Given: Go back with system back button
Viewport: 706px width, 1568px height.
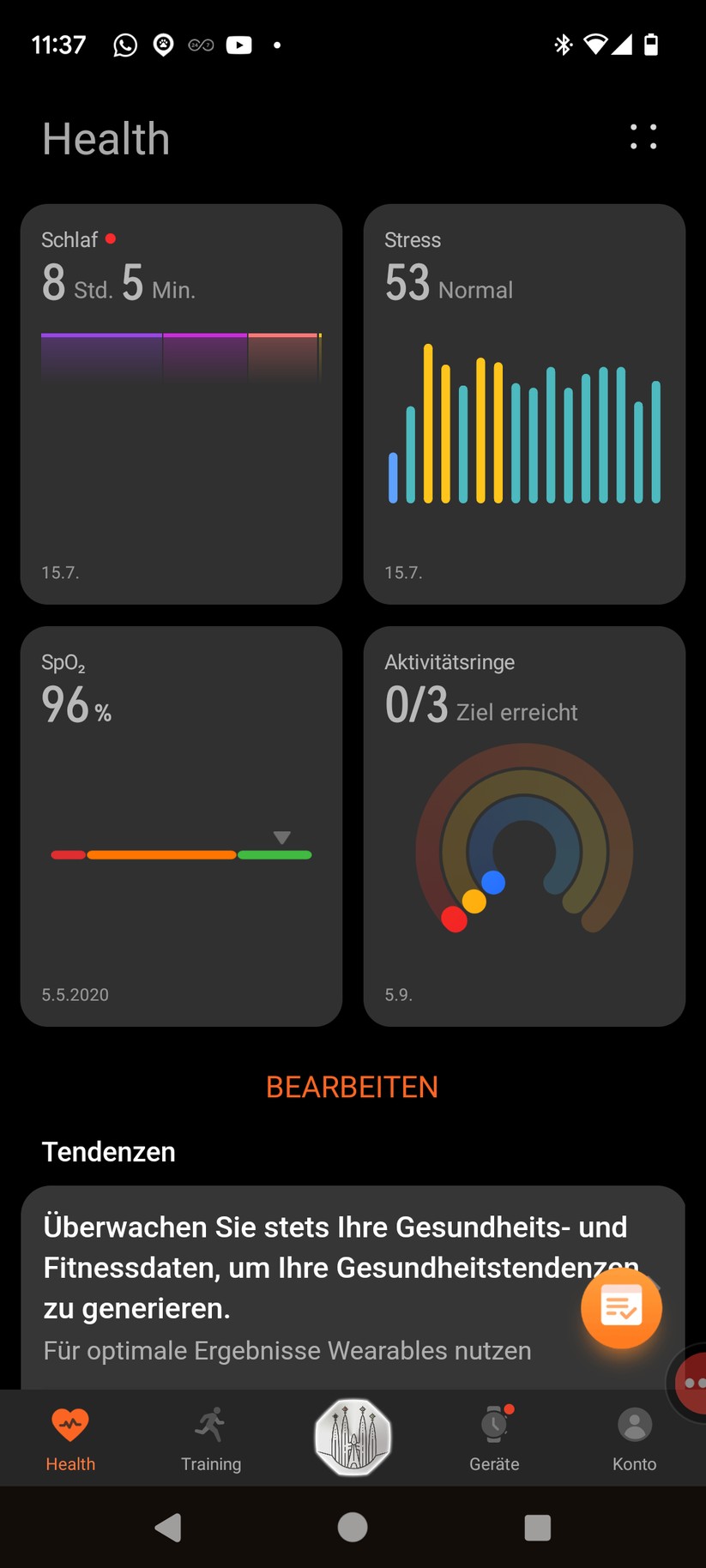Looking at the screenshot, I should coord(168,1527).
